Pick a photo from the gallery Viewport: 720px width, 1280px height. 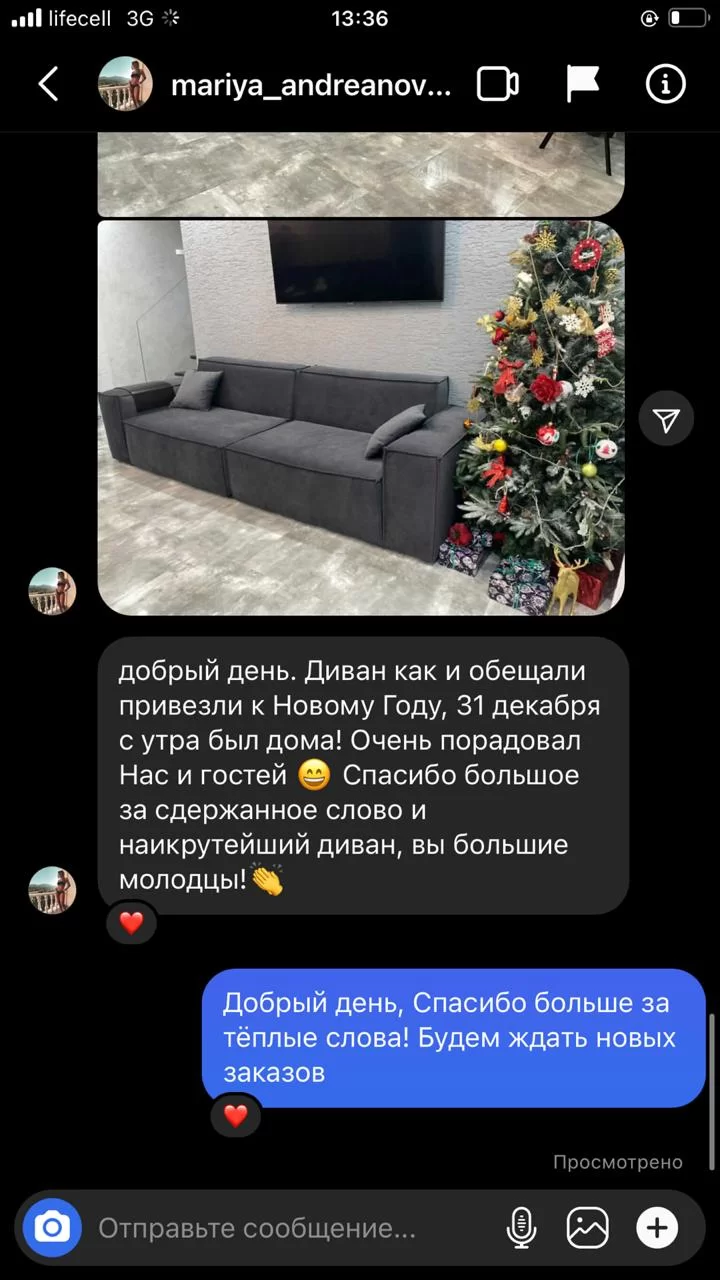(588, 1227)
